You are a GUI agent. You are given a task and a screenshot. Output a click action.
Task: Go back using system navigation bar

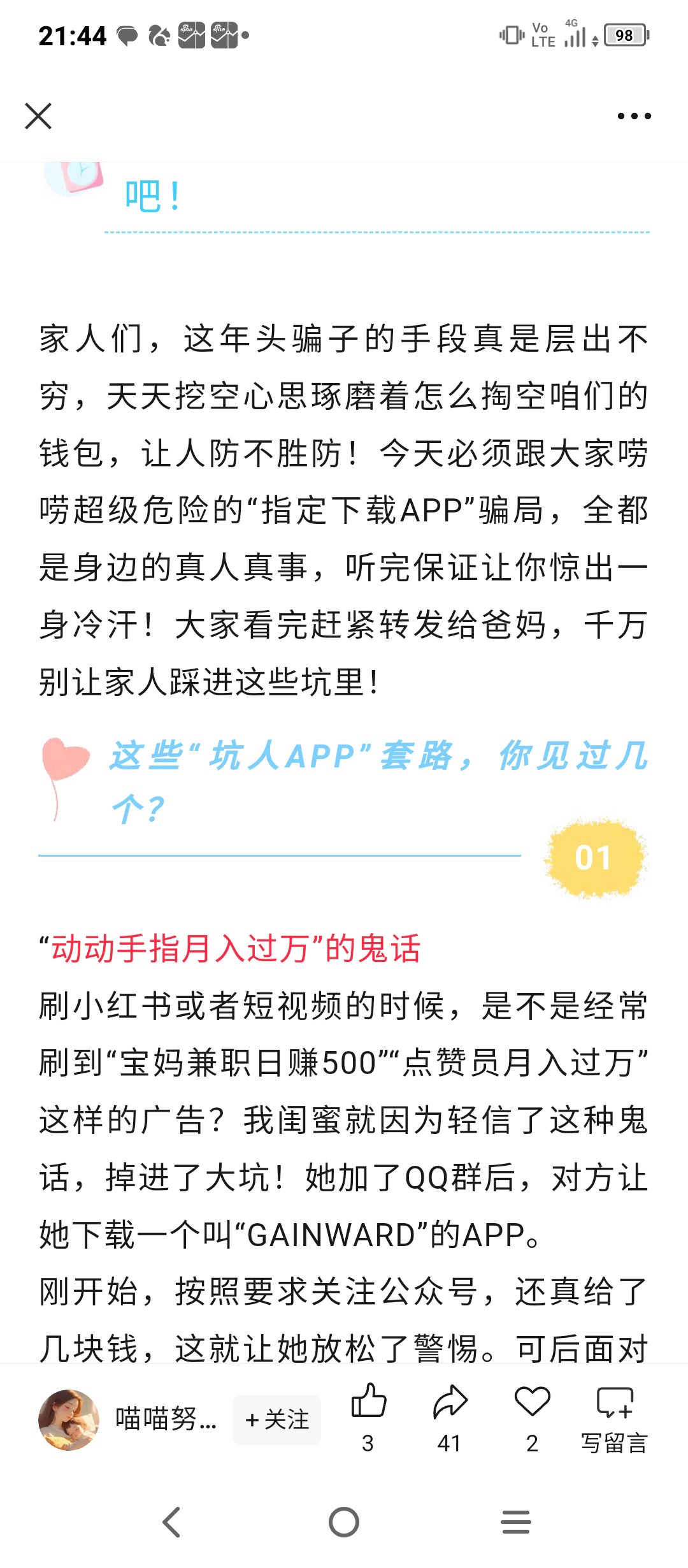(x=171, y=1522)
